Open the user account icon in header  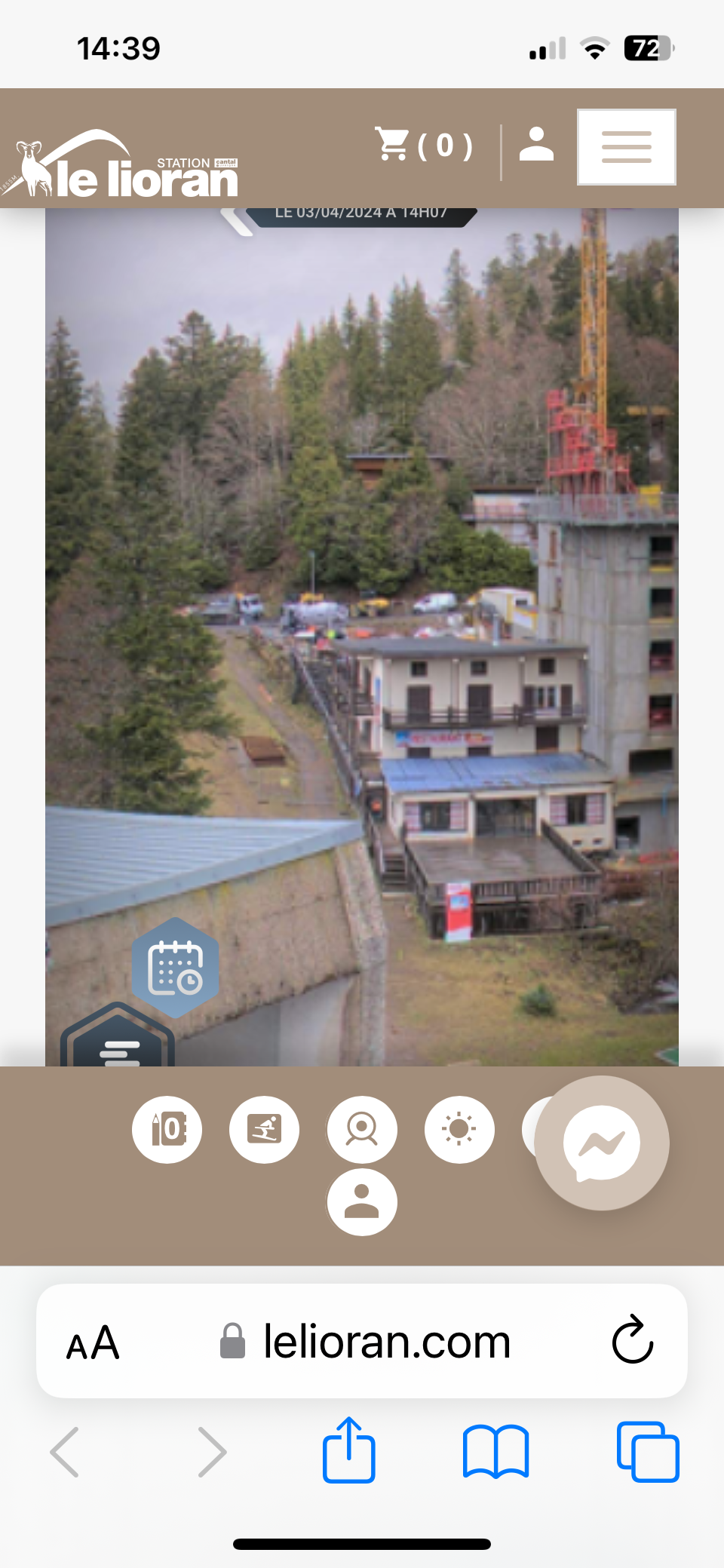click(x=536, y=145)
